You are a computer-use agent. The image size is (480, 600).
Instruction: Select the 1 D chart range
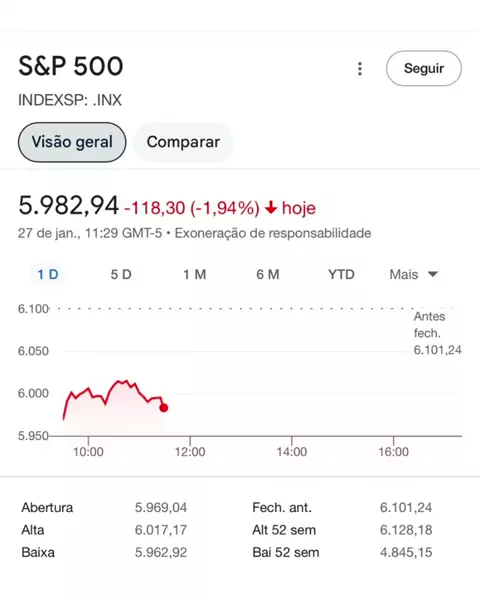click(48, 274)
